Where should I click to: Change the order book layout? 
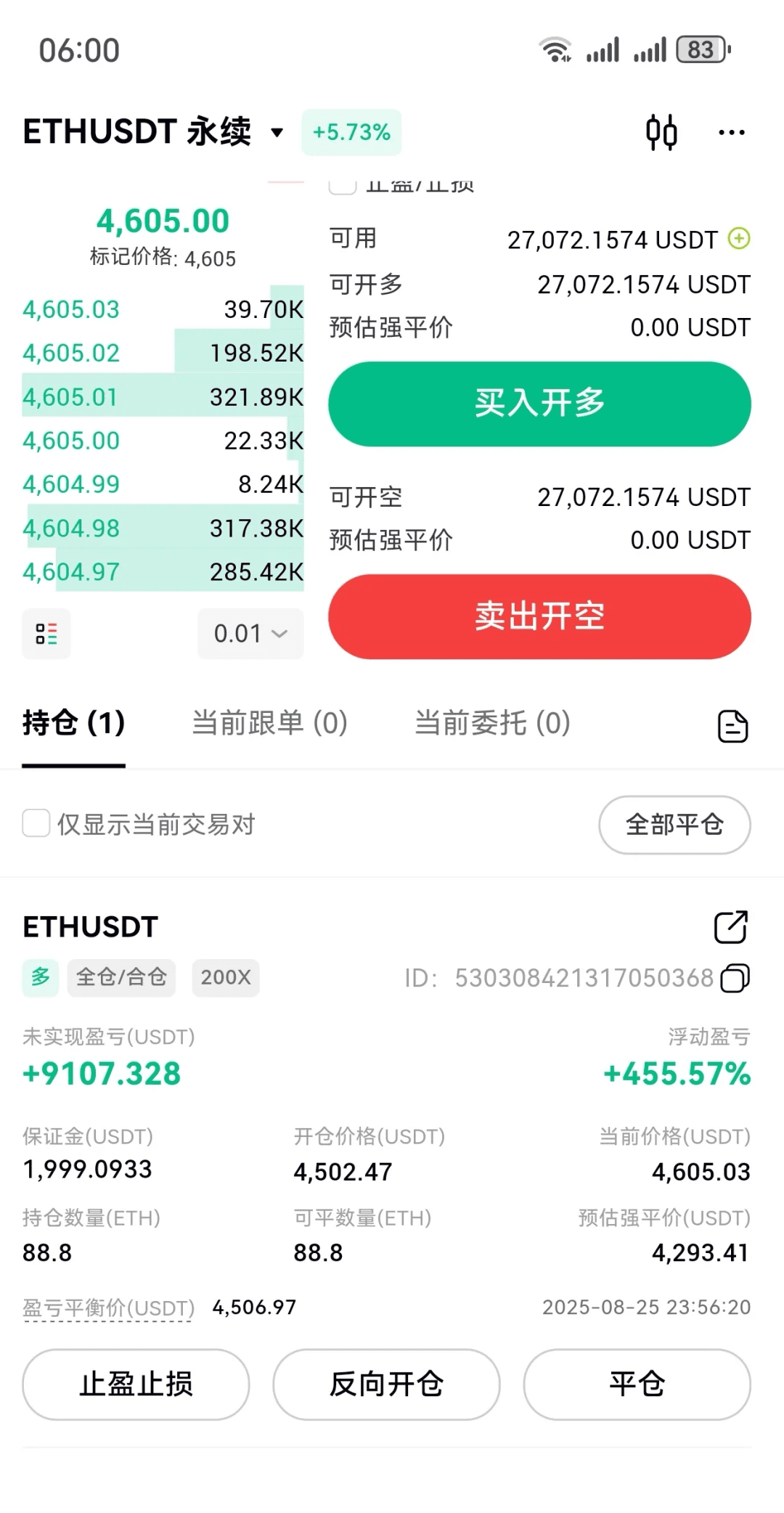(x=46, y=634)
